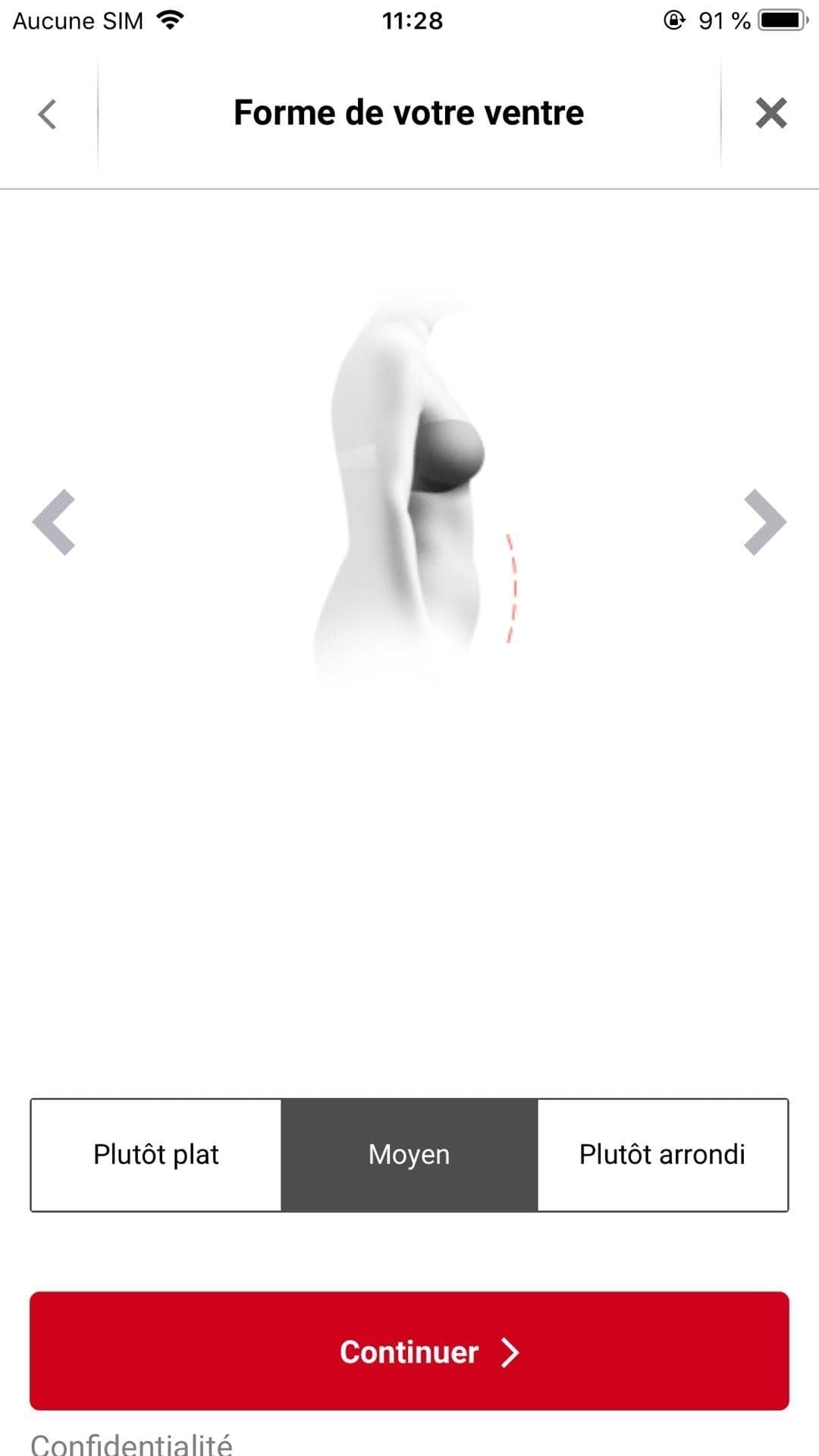Close the belly shape screen
The image size is (819, 1456).
pyautogui.click(x=770, y=114)
